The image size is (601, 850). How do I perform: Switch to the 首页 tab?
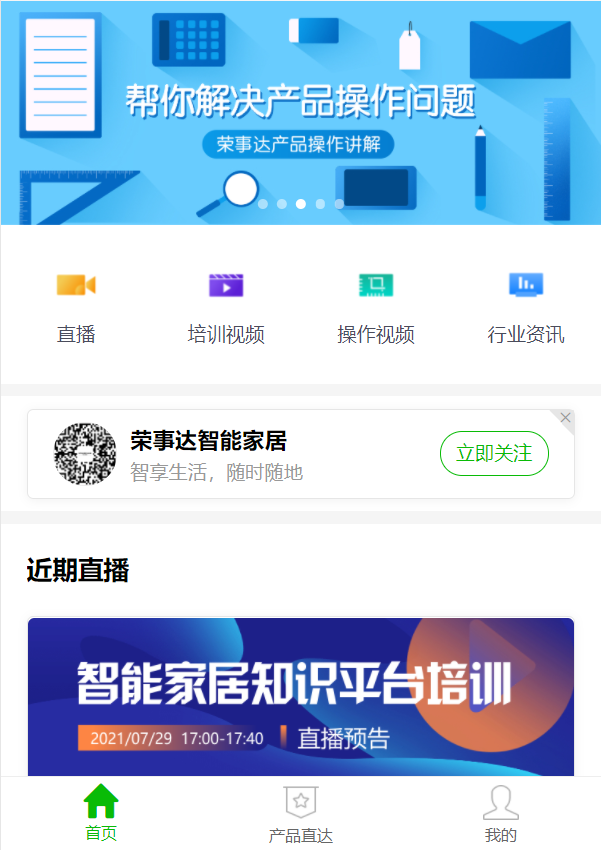click(101, 813)
